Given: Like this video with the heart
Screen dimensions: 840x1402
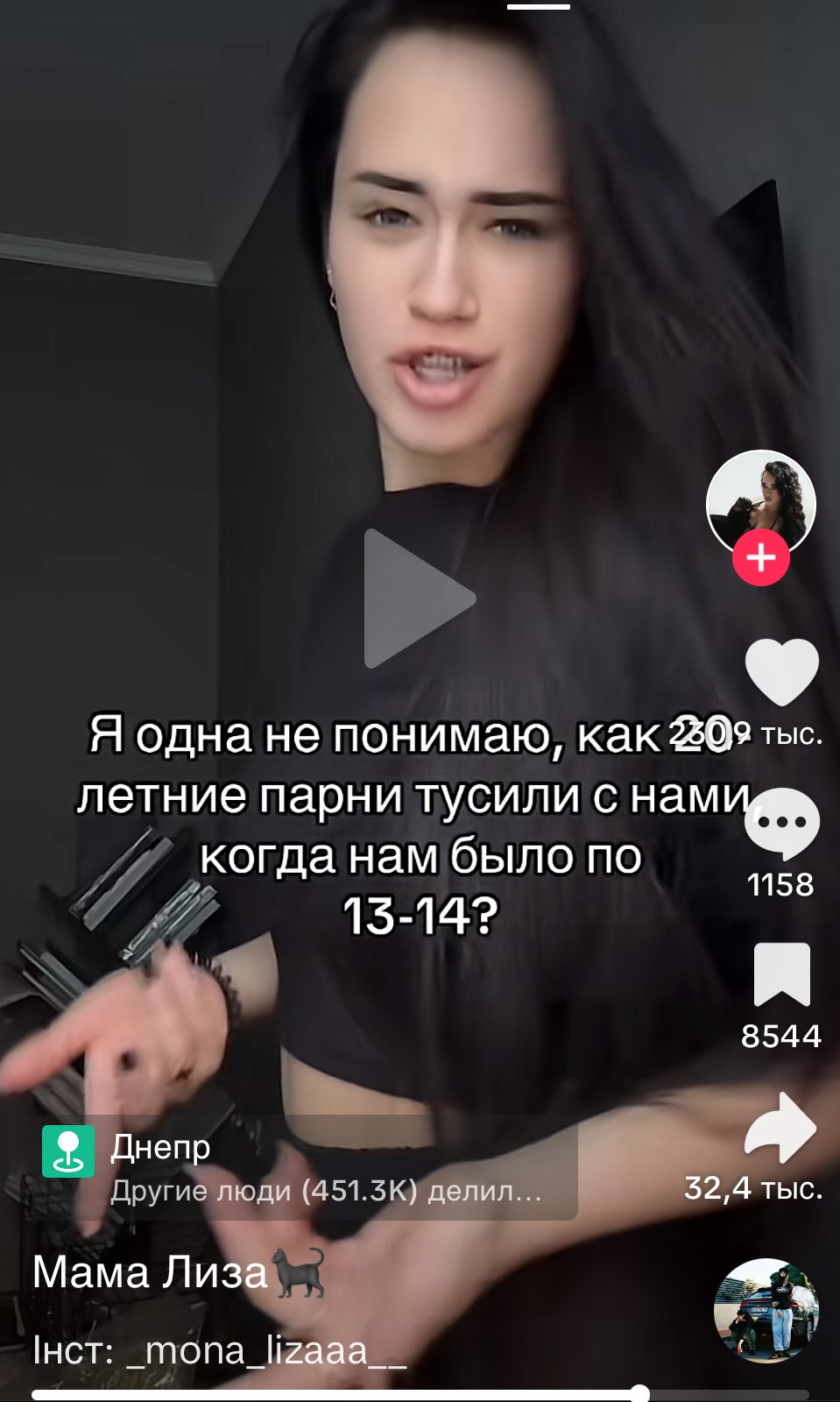Looking at the screenshot, I should point(780,671).
